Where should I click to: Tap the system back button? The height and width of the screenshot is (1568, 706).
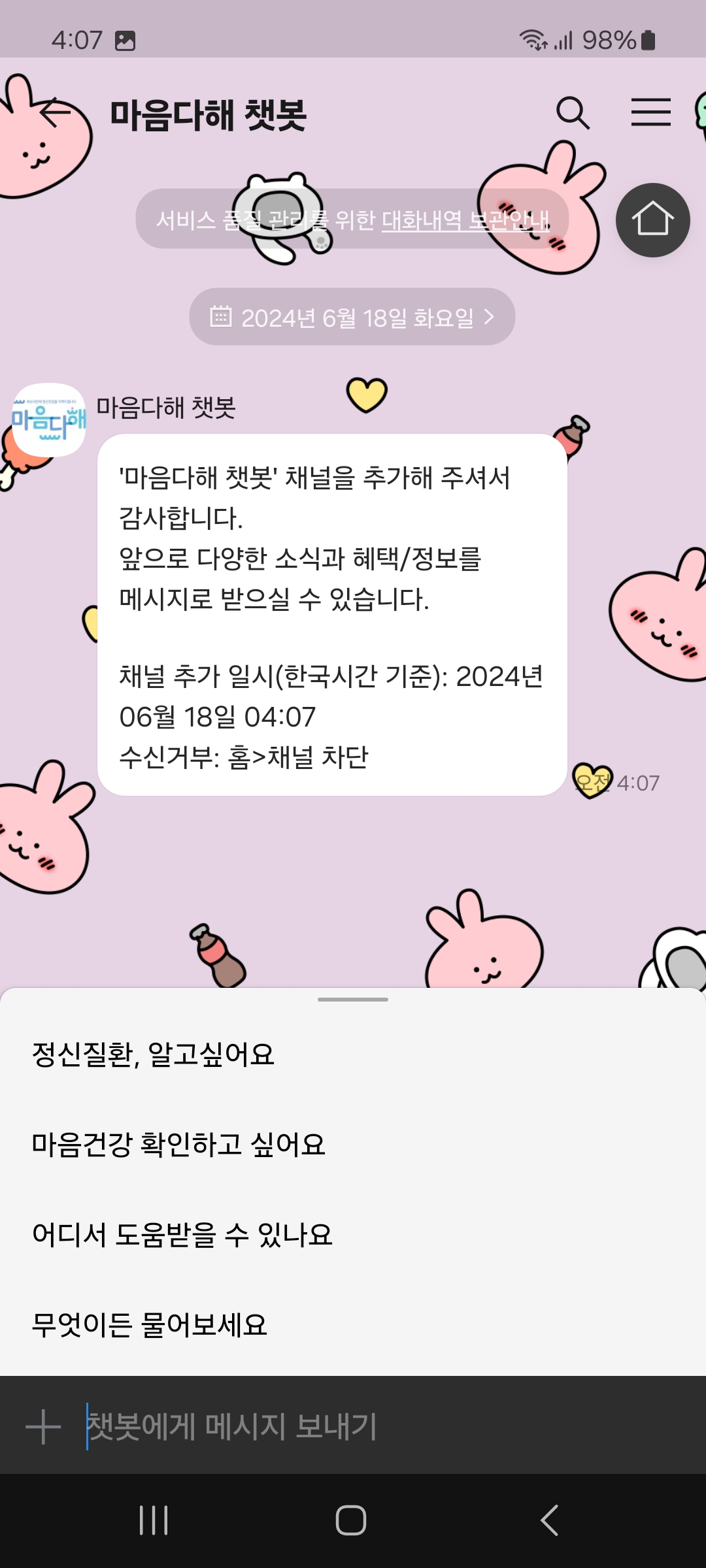549,1520
